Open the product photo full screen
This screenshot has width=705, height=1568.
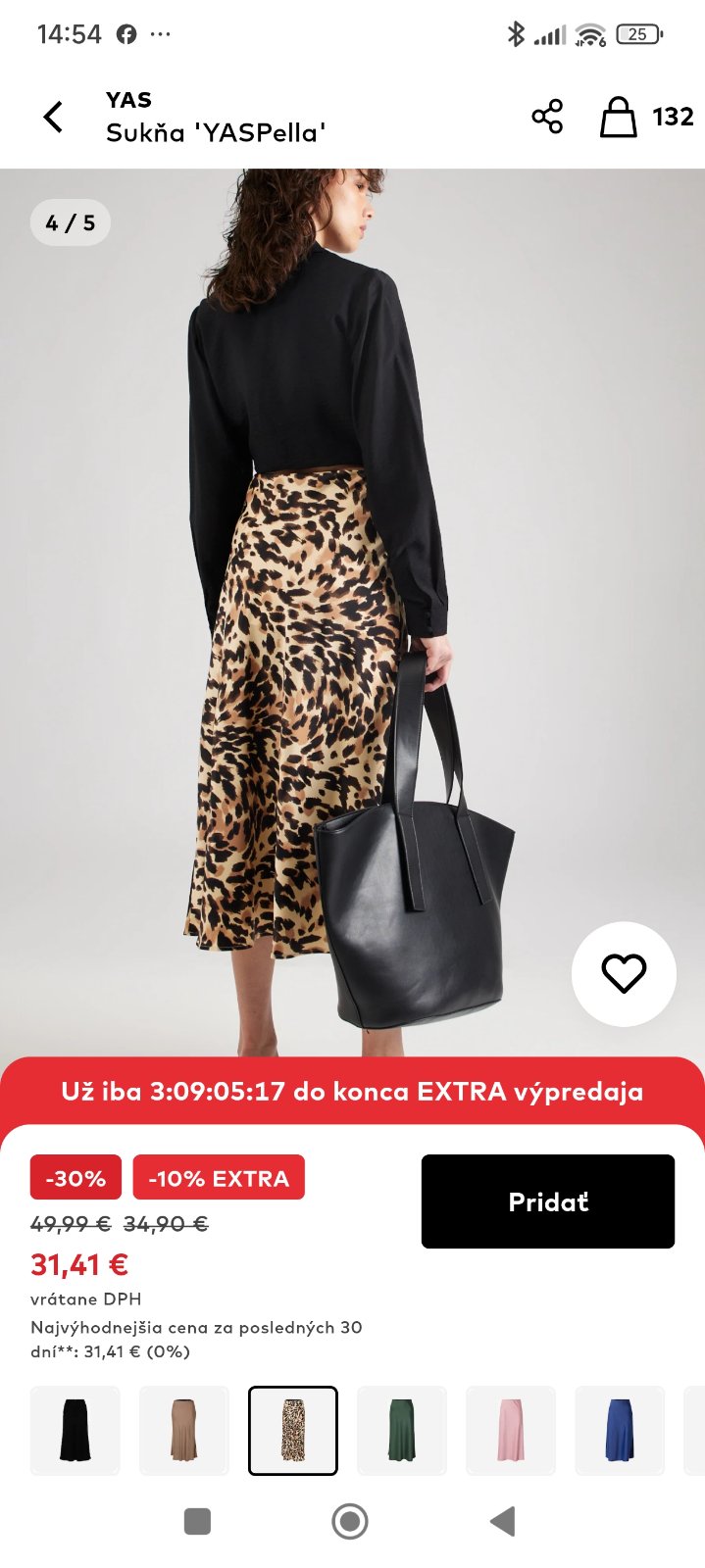pyautogui.click(x=324, y=588)
